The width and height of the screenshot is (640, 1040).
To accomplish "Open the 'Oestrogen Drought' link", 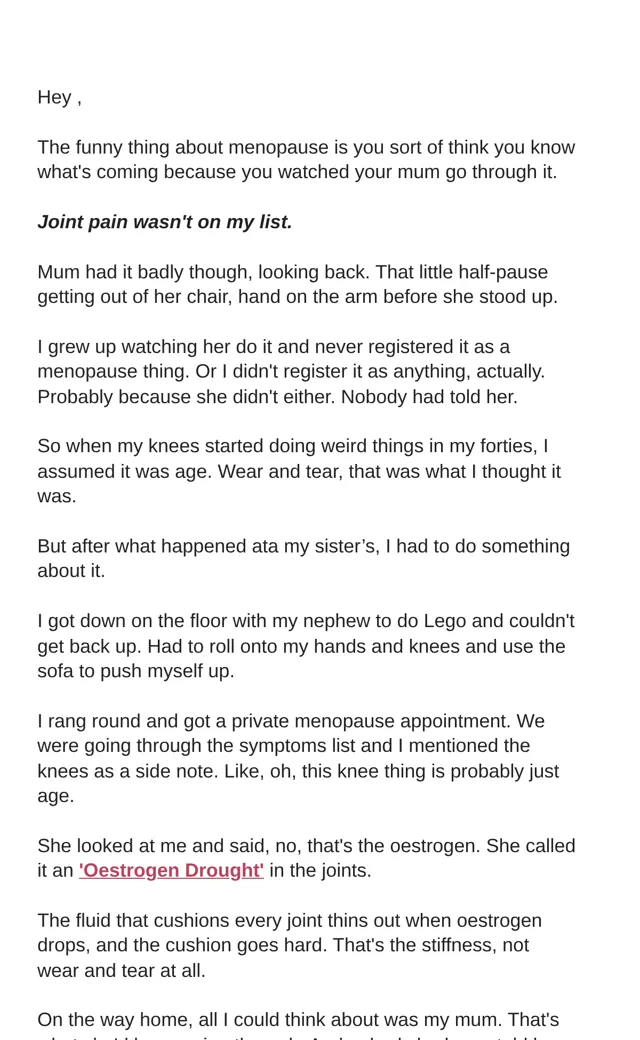I will 171,870.
